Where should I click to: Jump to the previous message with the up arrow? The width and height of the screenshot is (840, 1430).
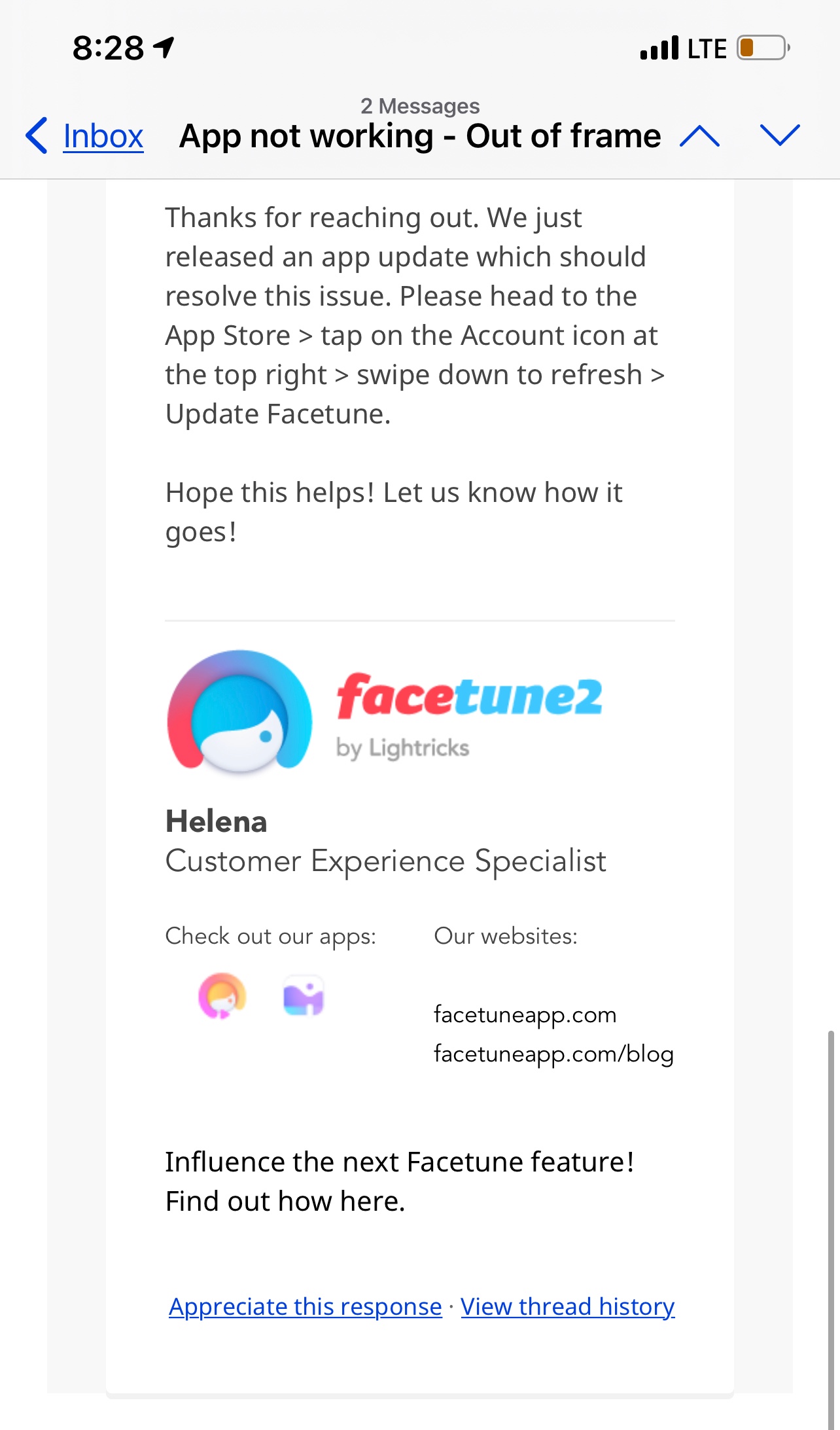tap(699, 136)
